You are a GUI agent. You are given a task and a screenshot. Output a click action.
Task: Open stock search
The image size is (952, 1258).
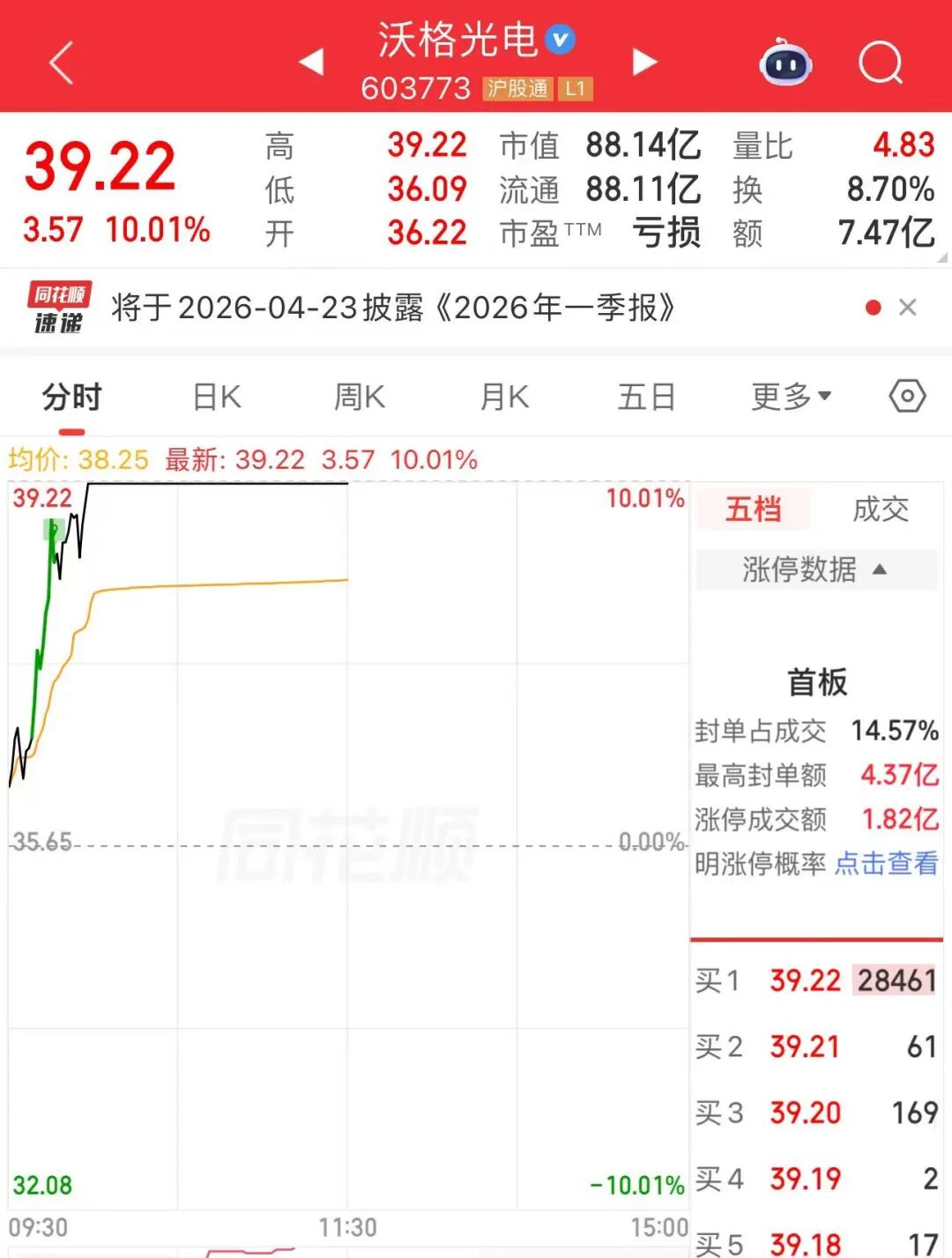pos(880,63)
